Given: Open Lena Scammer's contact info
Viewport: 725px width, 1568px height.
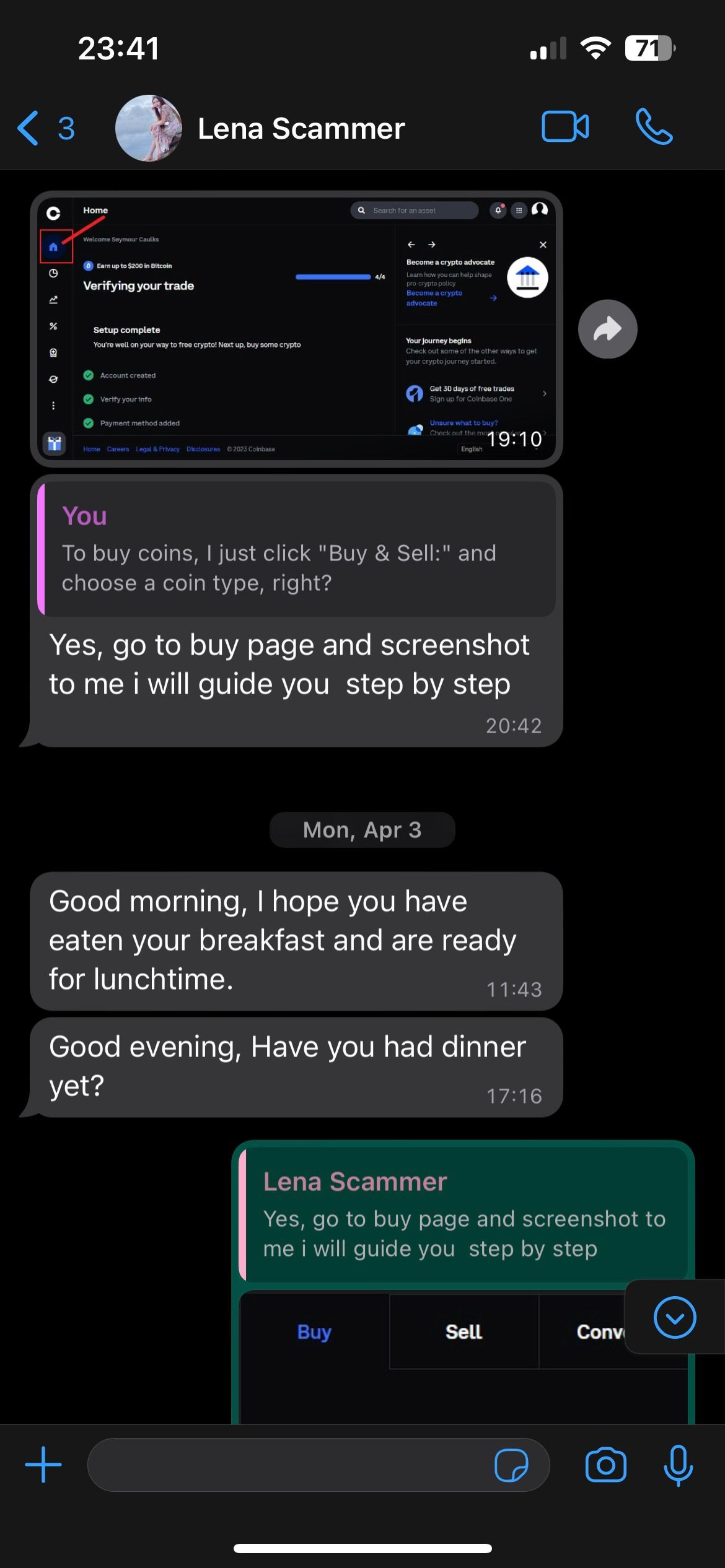Looking at the screenshot, I should pos(301,129).
